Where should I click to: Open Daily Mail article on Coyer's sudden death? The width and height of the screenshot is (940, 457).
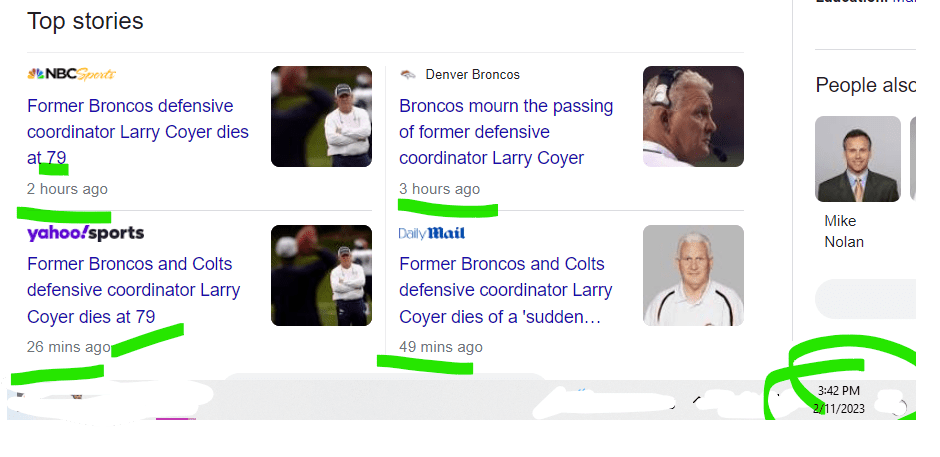(x=505, y=290)
